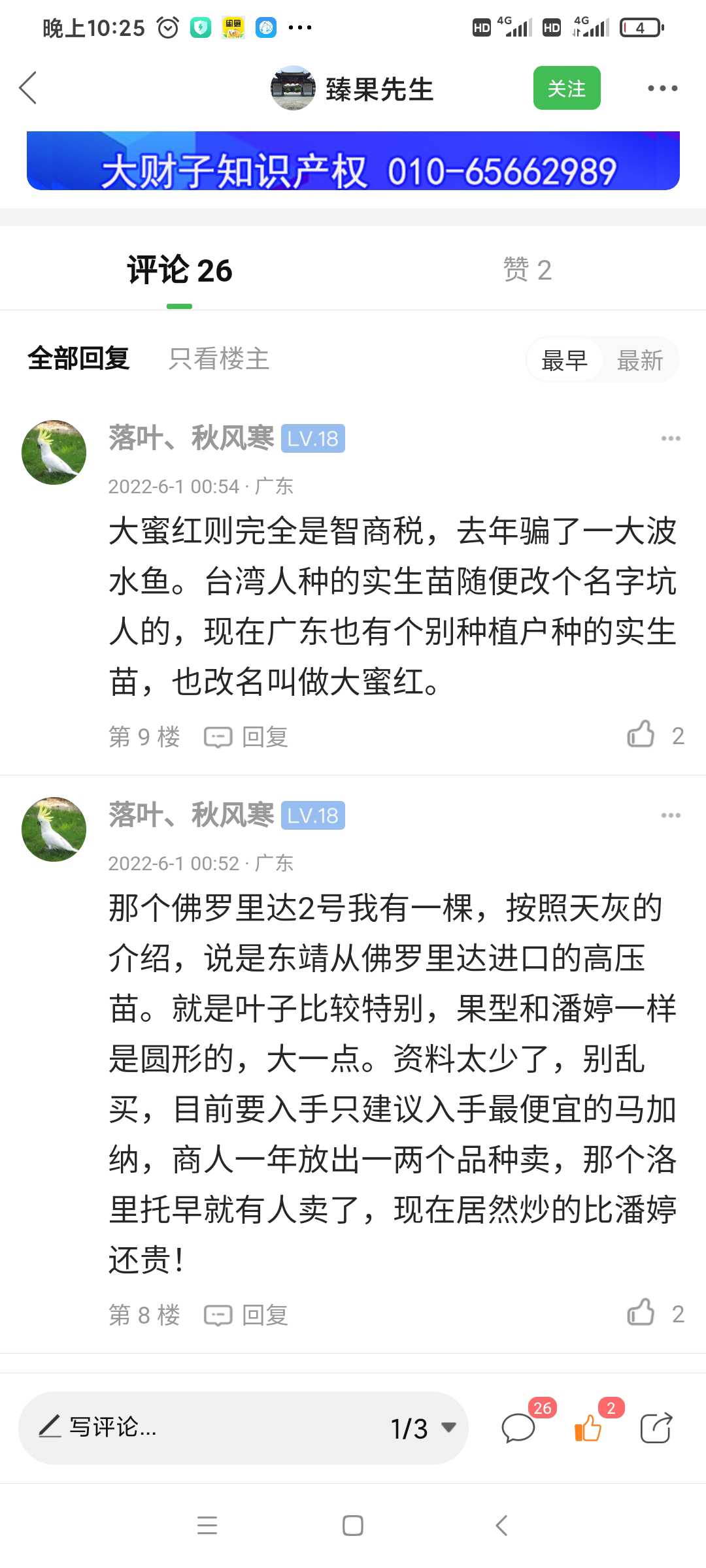This screenshot has height=1568, width=706.
Task: Show 全部回复 replies
Action: 78,359
